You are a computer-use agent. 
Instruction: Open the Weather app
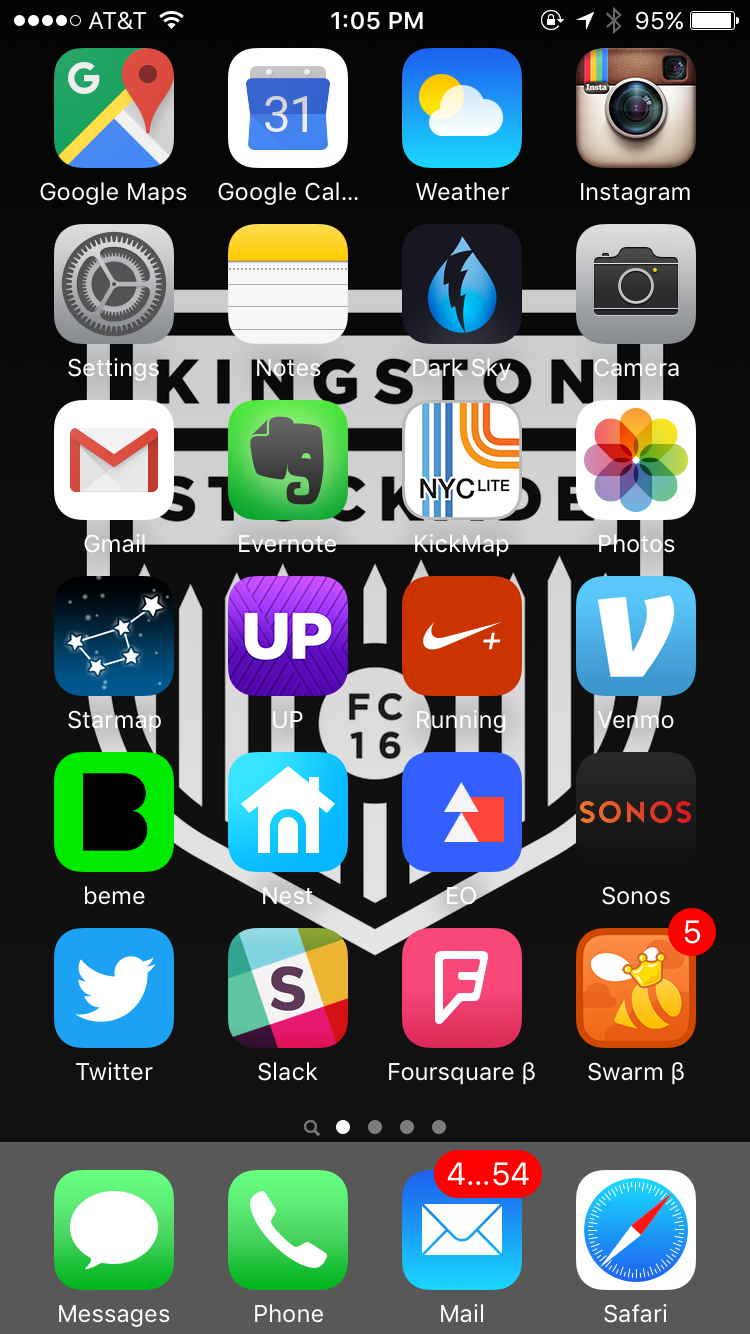(x=462, y=108)
